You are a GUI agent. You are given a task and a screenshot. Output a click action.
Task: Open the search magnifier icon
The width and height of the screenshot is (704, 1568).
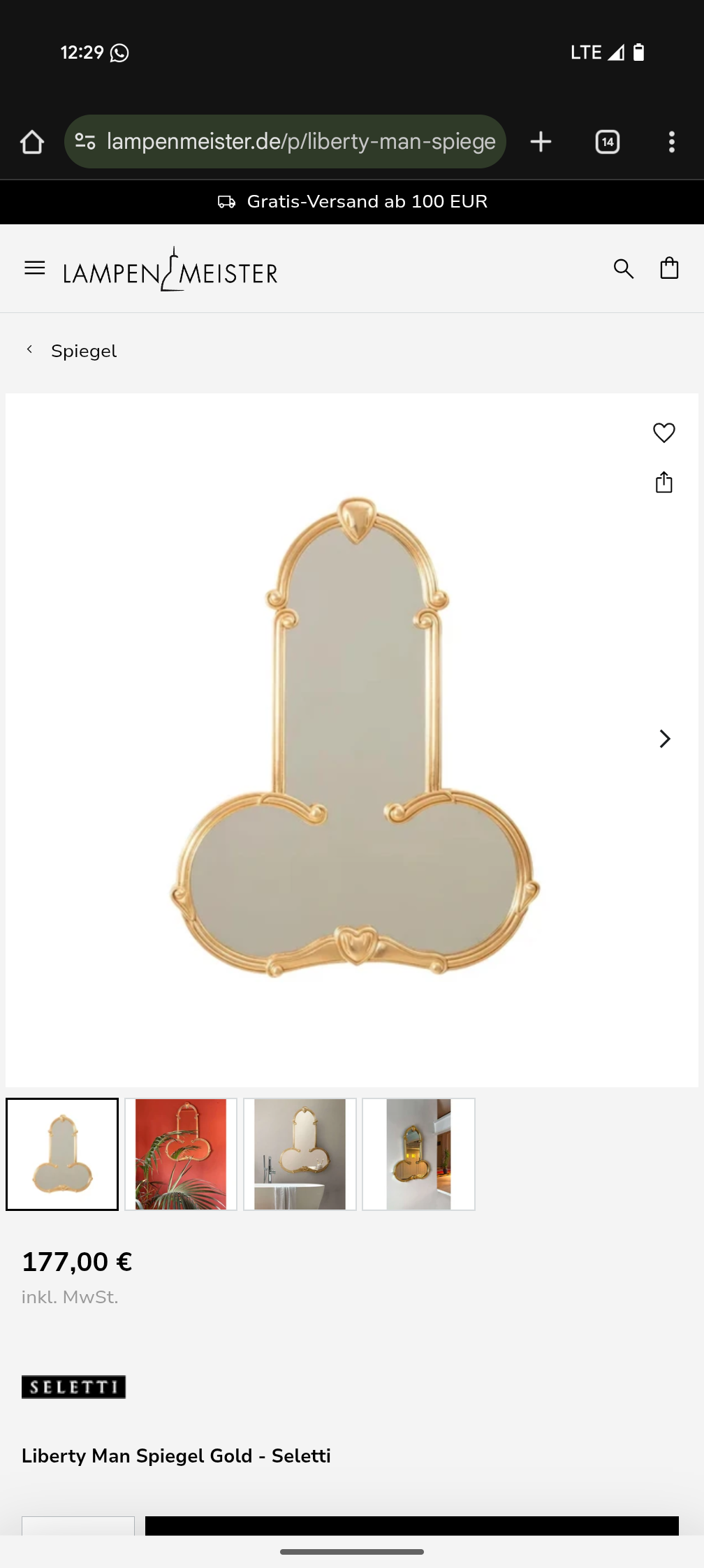(624, 268)
